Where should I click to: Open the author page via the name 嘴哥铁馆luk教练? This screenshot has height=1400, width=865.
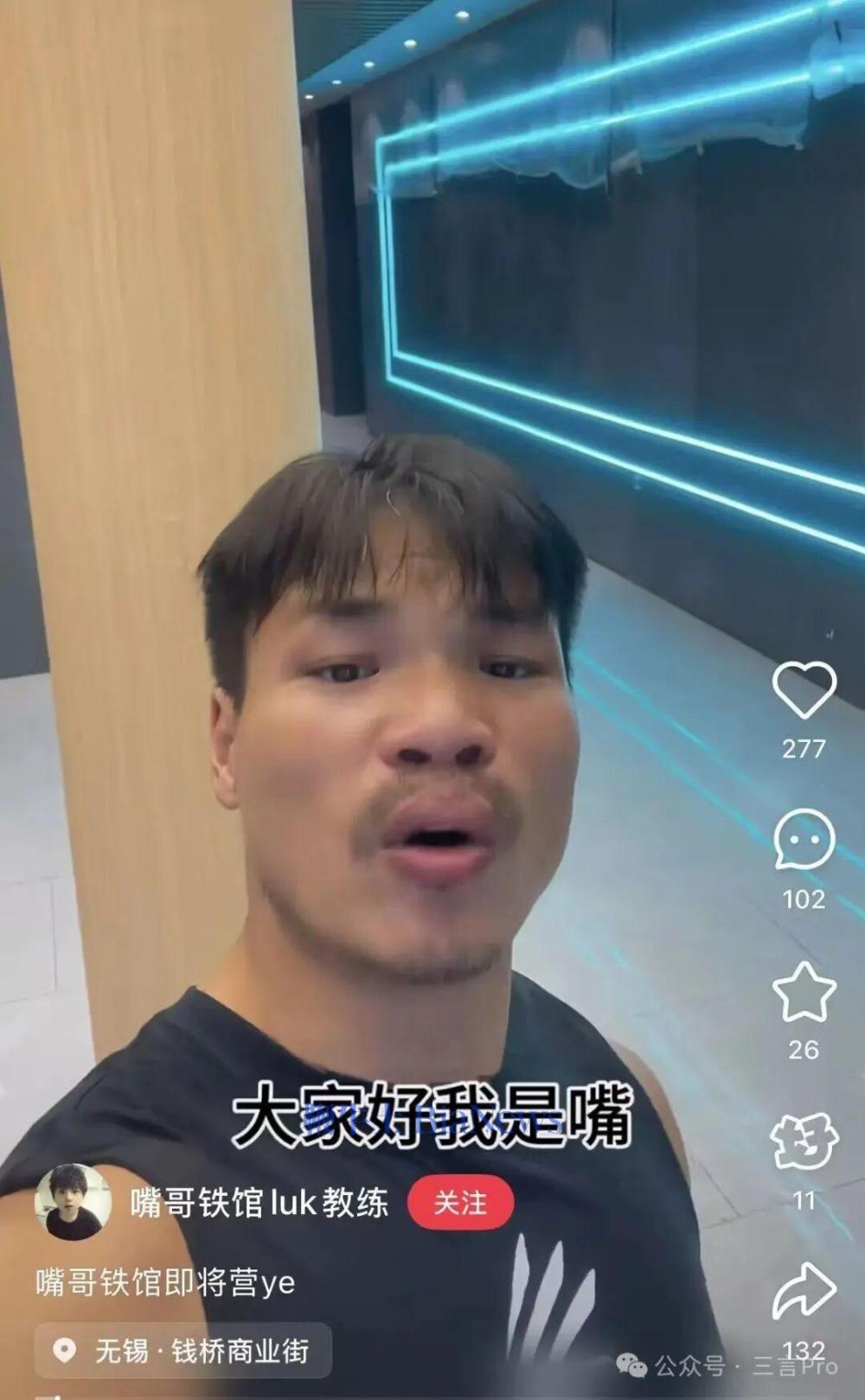pyautogui.click(x=259, y=1202)
